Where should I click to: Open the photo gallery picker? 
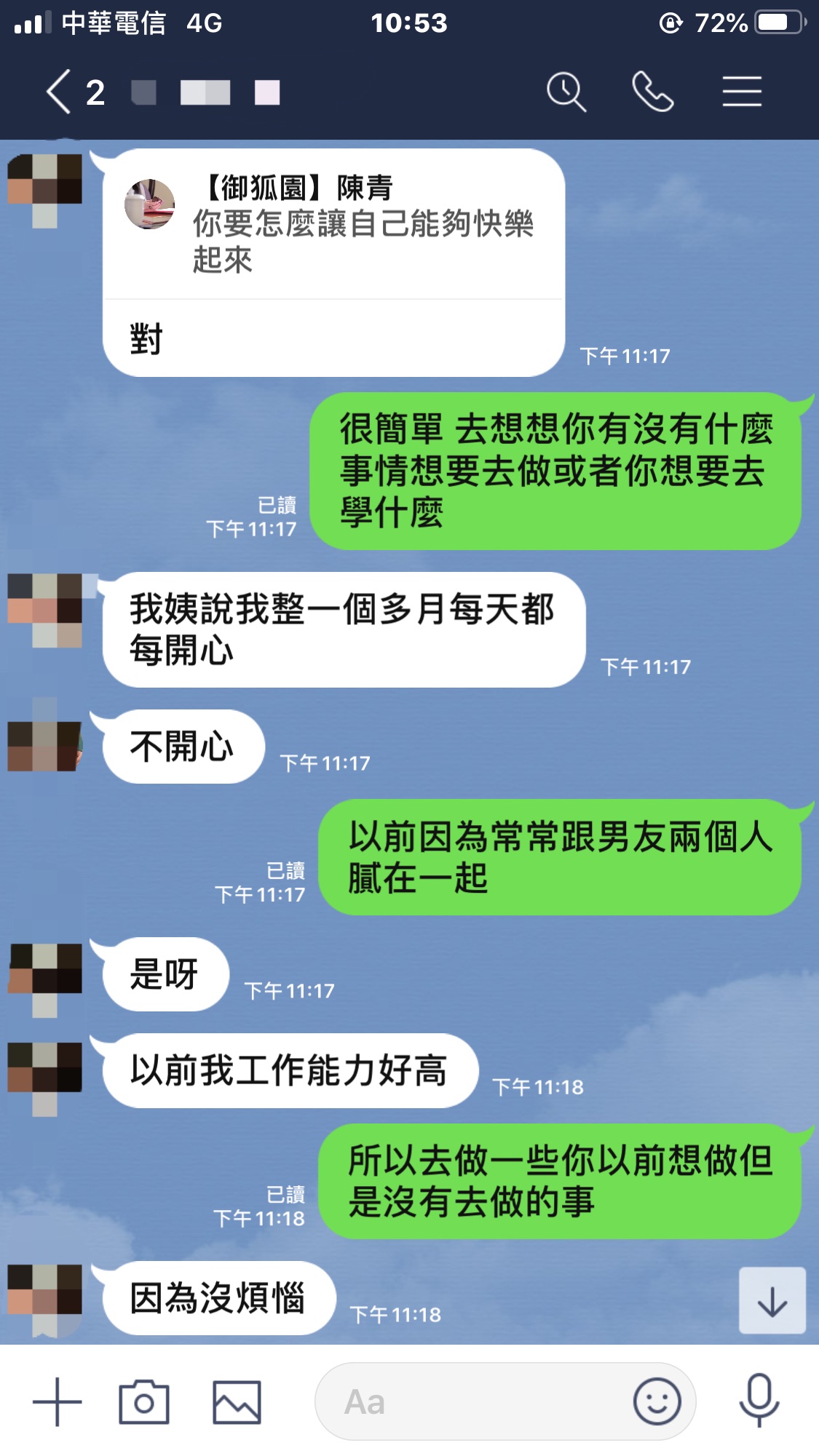pos(237,1401)
